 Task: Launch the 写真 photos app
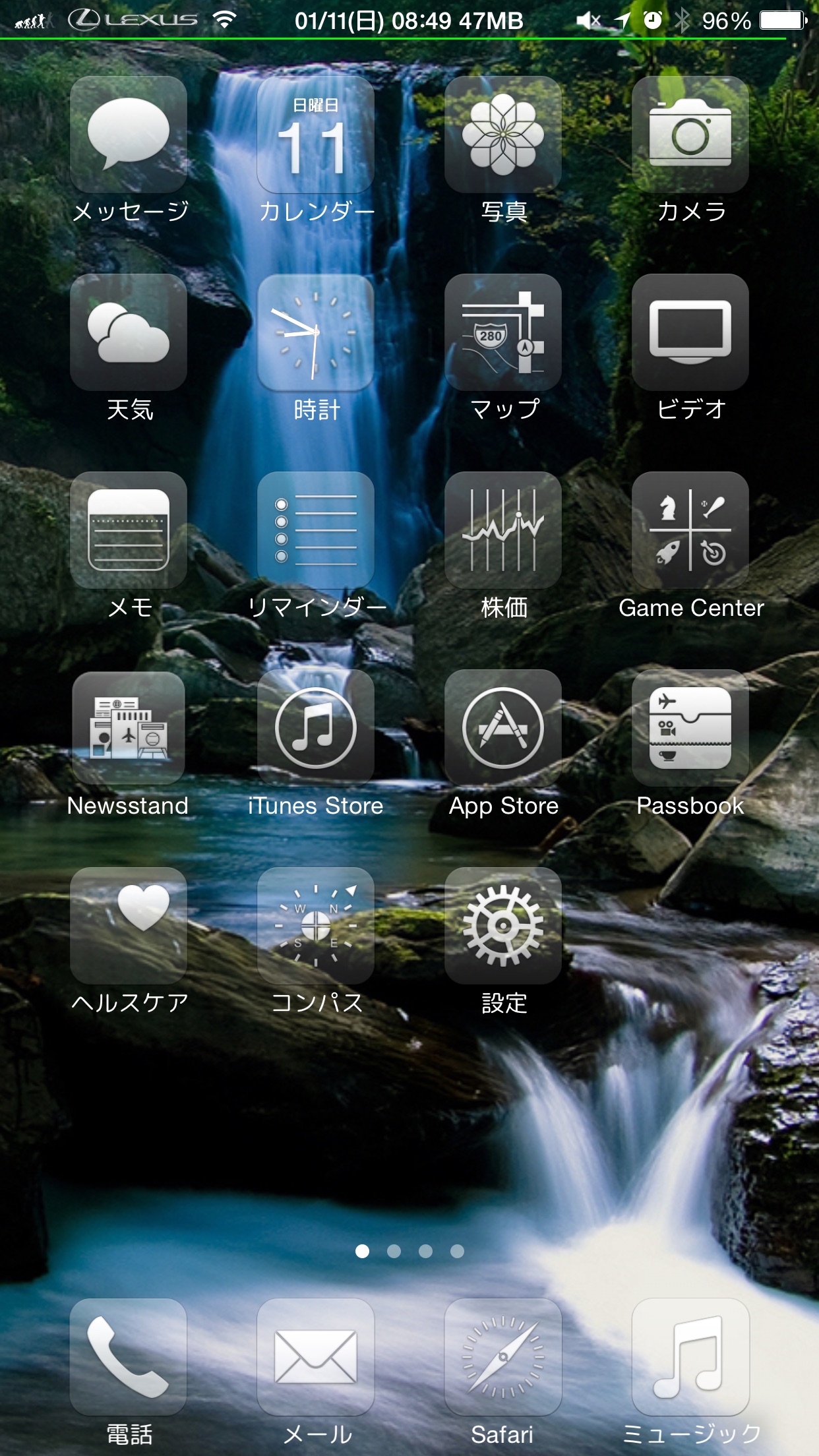click(x=503, y=135)
